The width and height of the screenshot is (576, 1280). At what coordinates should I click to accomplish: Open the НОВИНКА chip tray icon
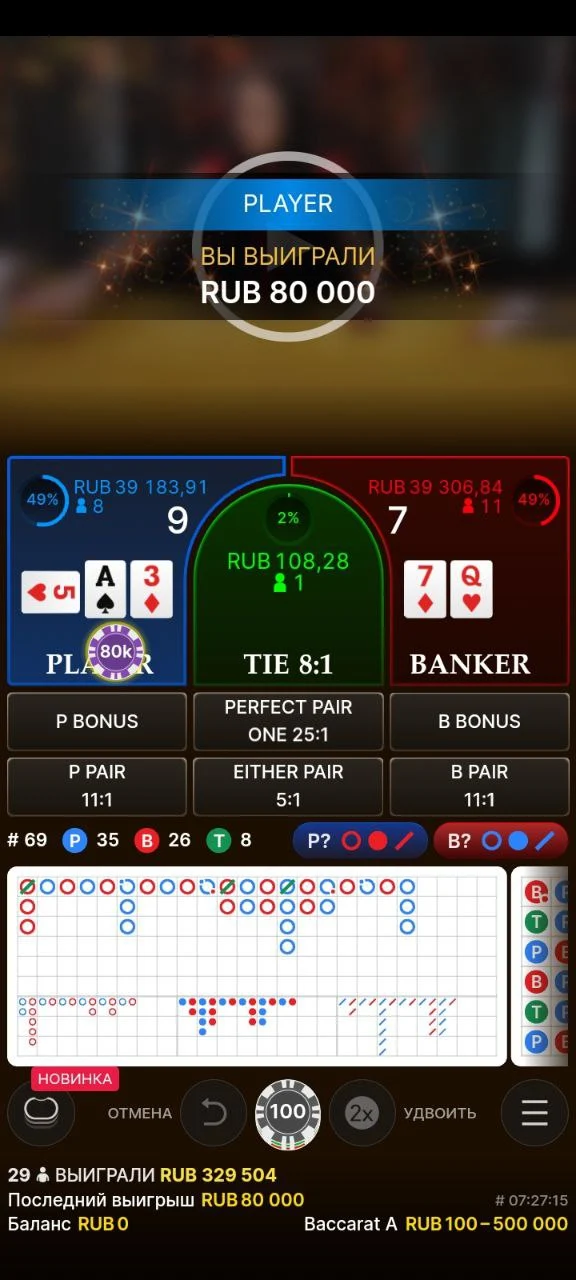pos(41,1113)
